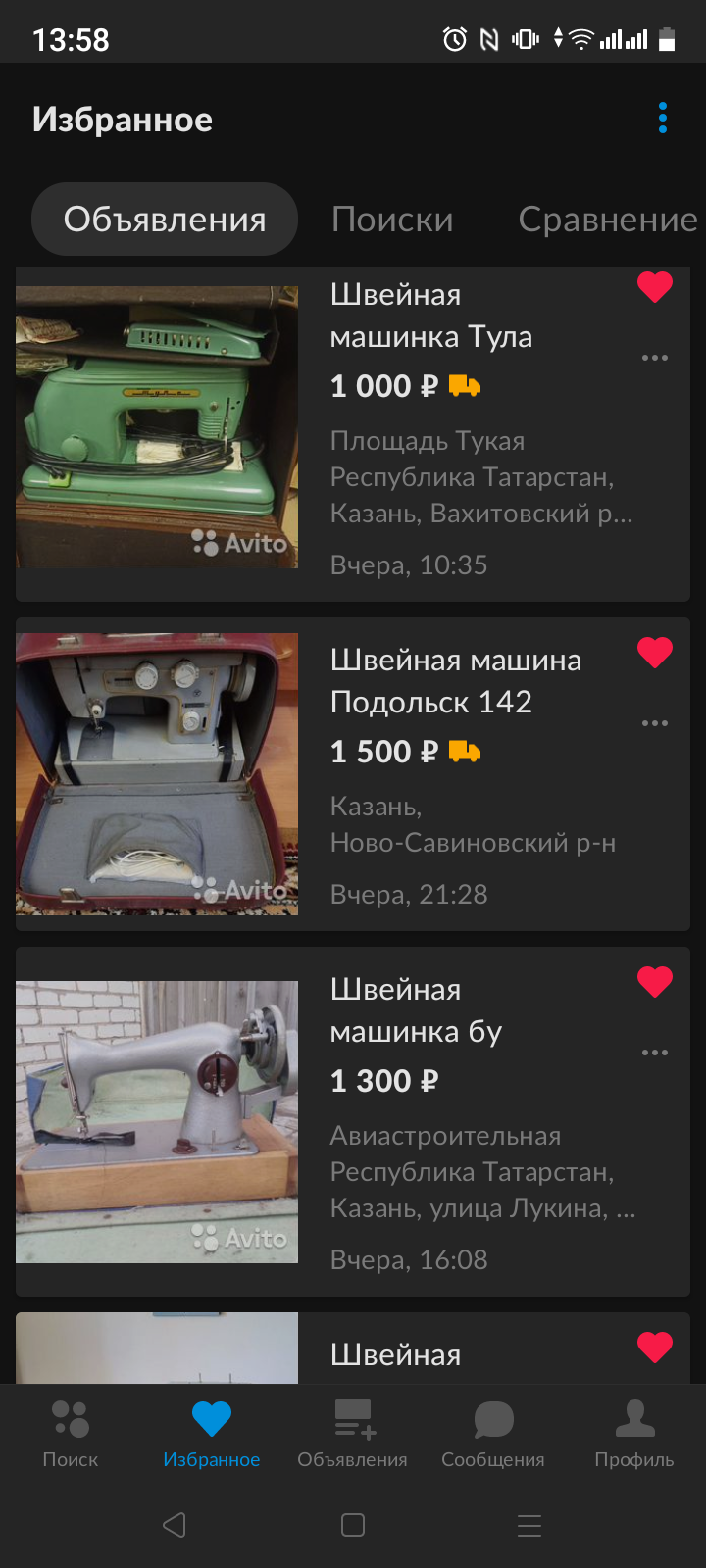706x1568 pixels.
Task: Go to the Профиль section
Action: (x=634, y=1433)
